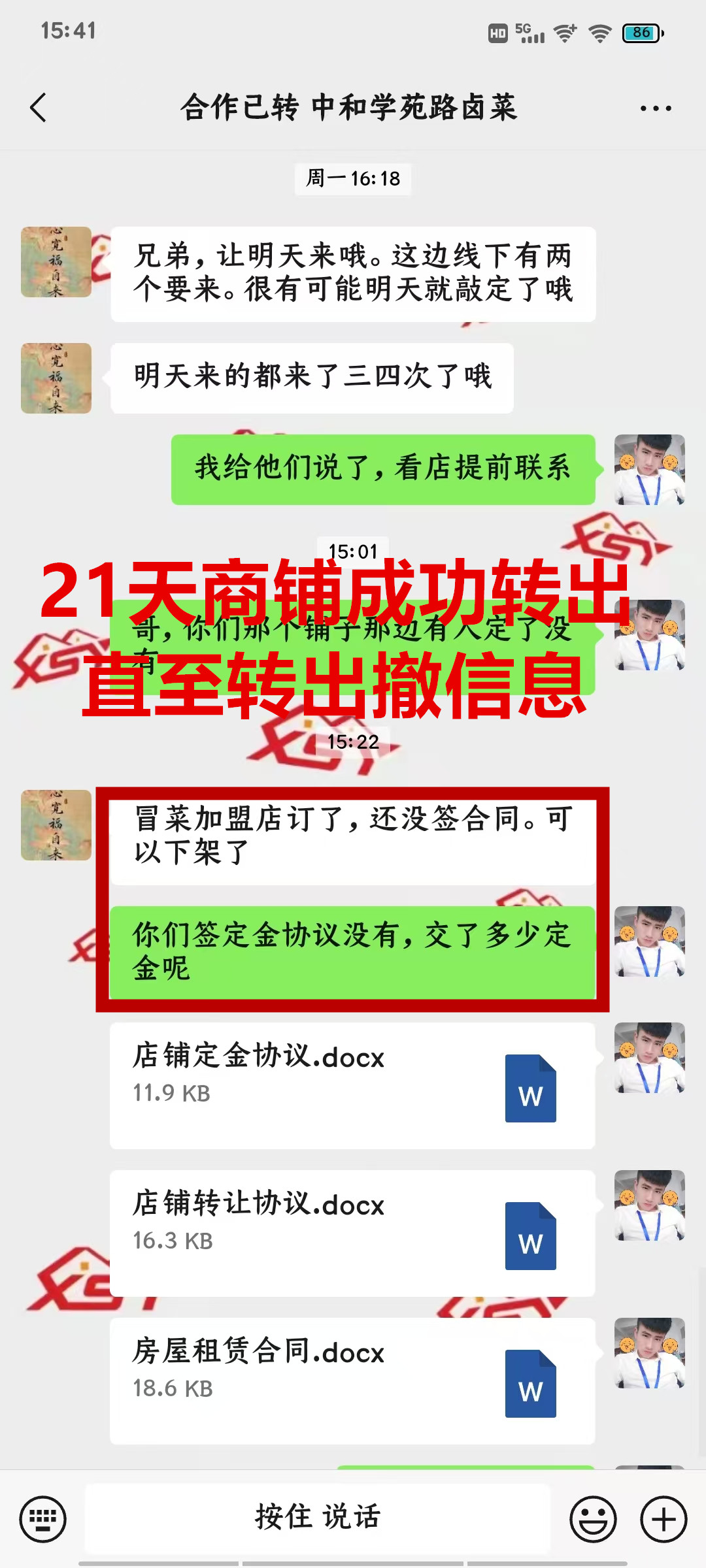The width and height of the screenshot is (706, 1568).
Task: Open the chat info overflow menu
Action: click(655, 108)
